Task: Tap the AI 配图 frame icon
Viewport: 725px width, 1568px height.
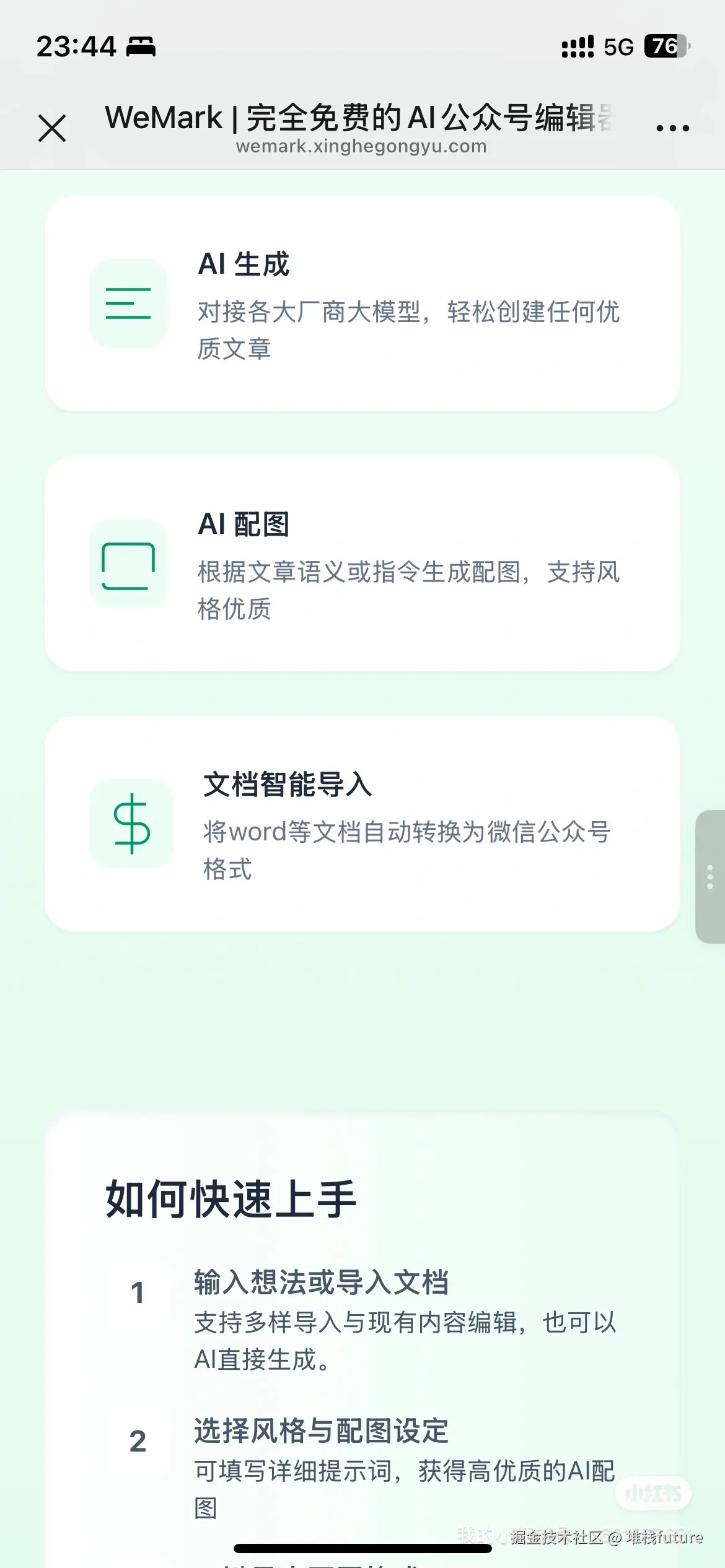Action: pos(128,565)
